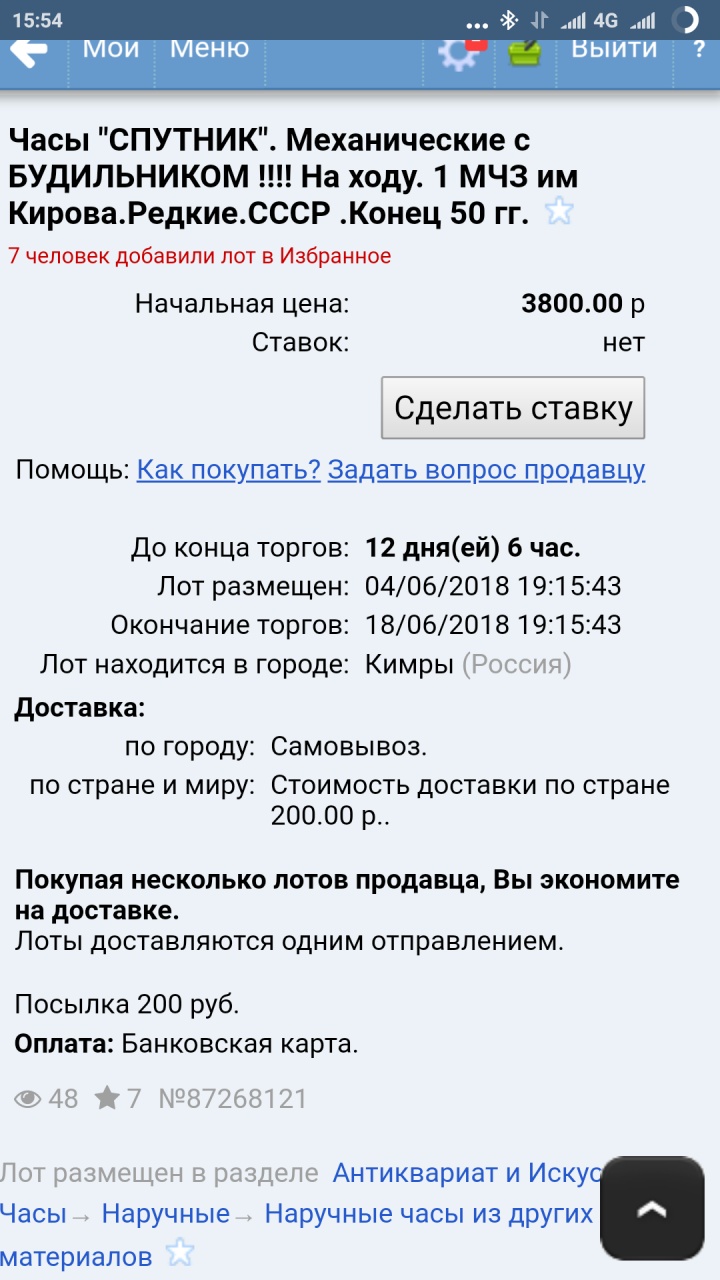This screenshot has width=720, height=1280.
Task: Open the Как покупать? help link
Action: click(228, 470)
